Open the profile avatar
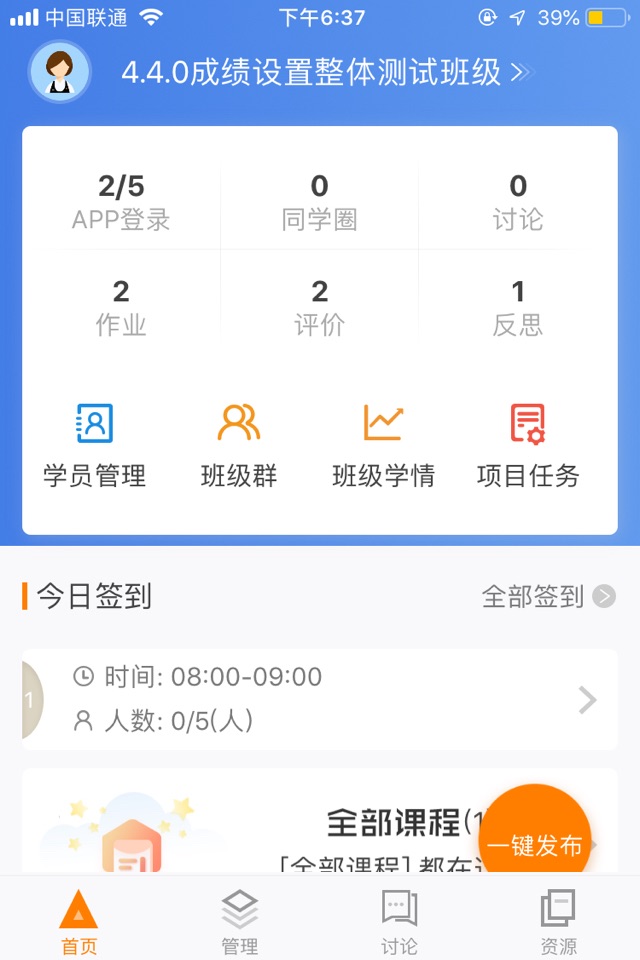 (x=60, y=72)
